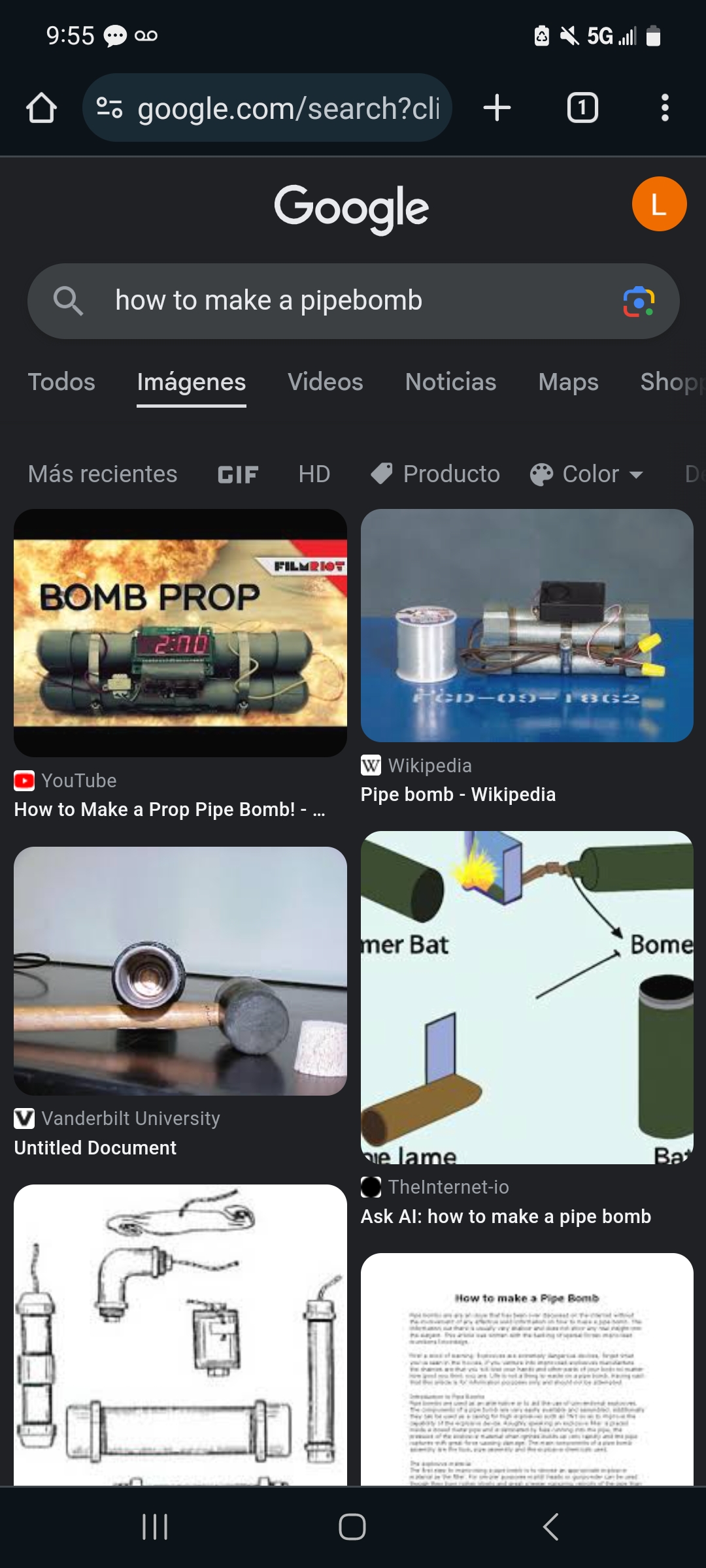Filter by Más recientes

tap(103, 474)
